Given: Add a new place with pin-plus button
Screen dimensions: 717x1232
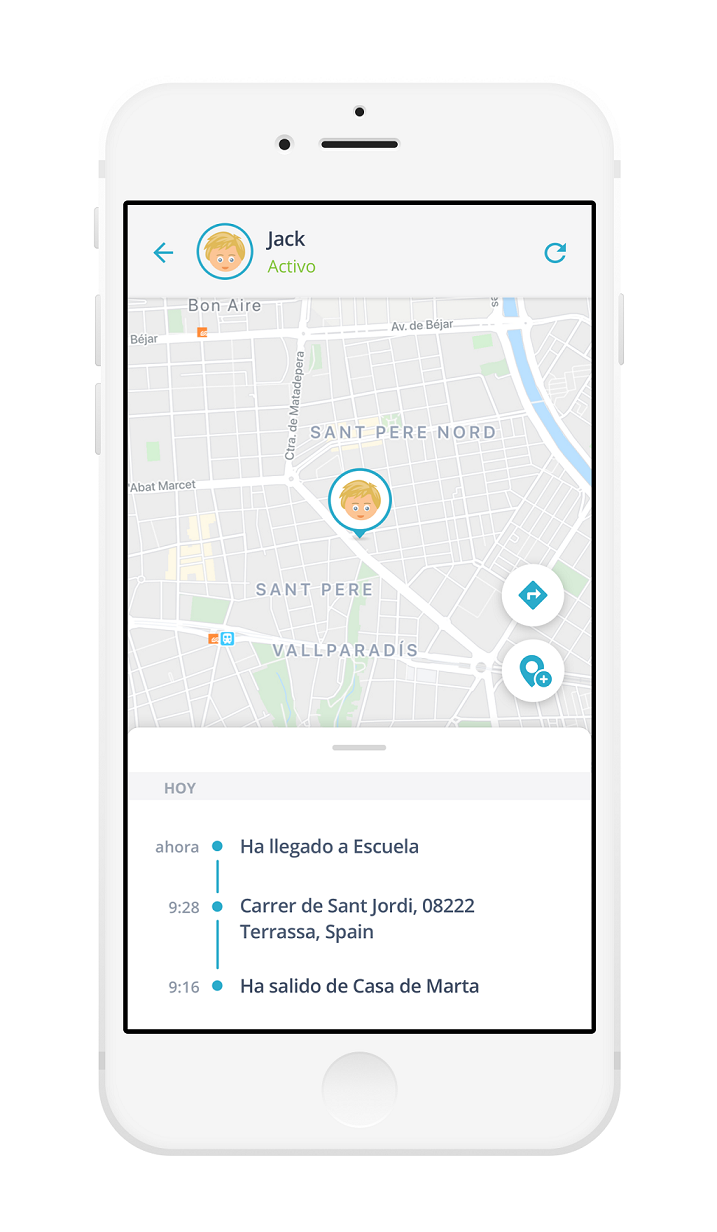Looking at the screenshot, I should pyautogui.click(x=533, y=671).
